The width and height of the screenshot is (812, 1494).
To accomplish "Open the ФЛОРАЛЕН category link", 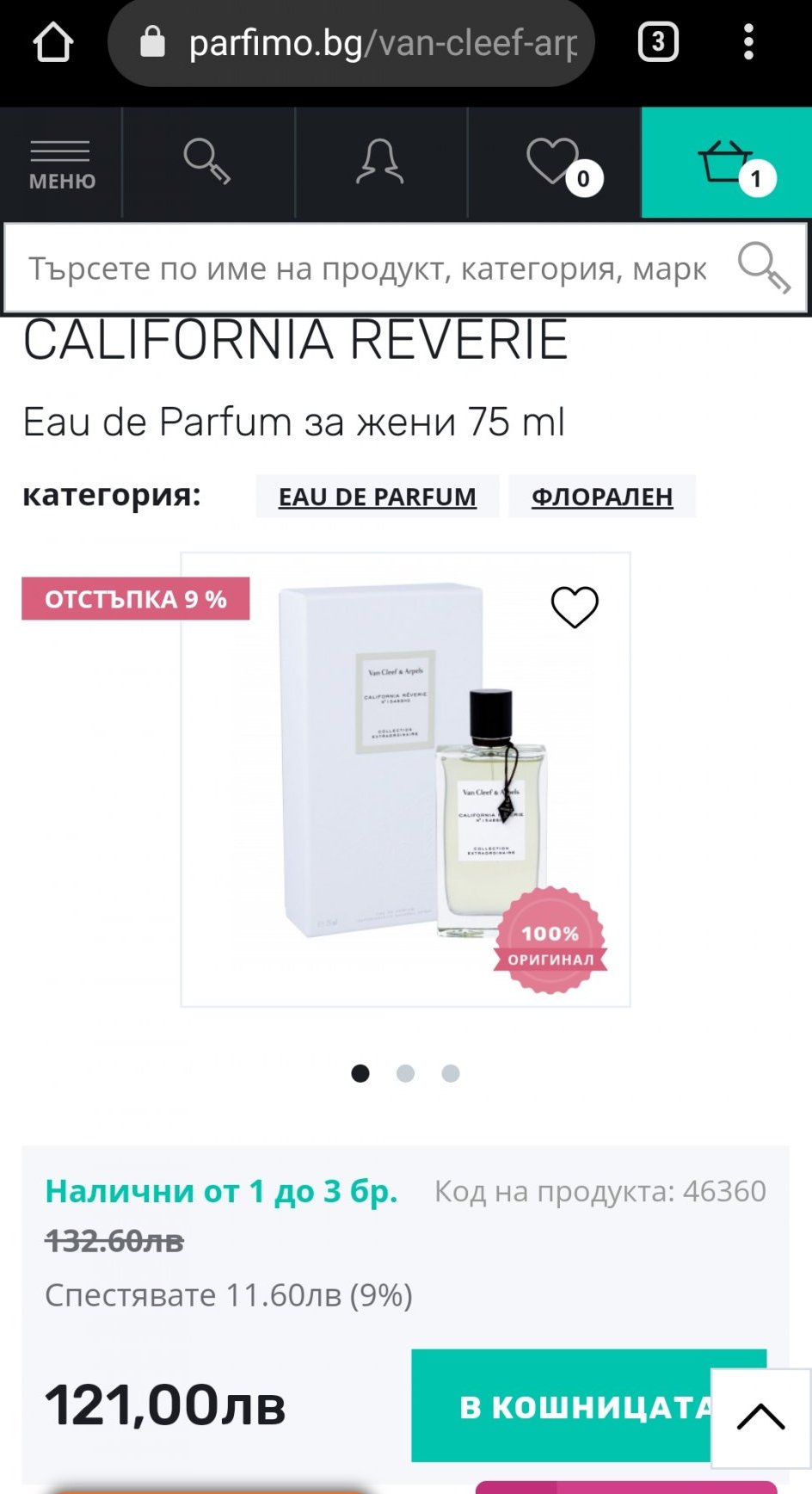I will 602,497.
